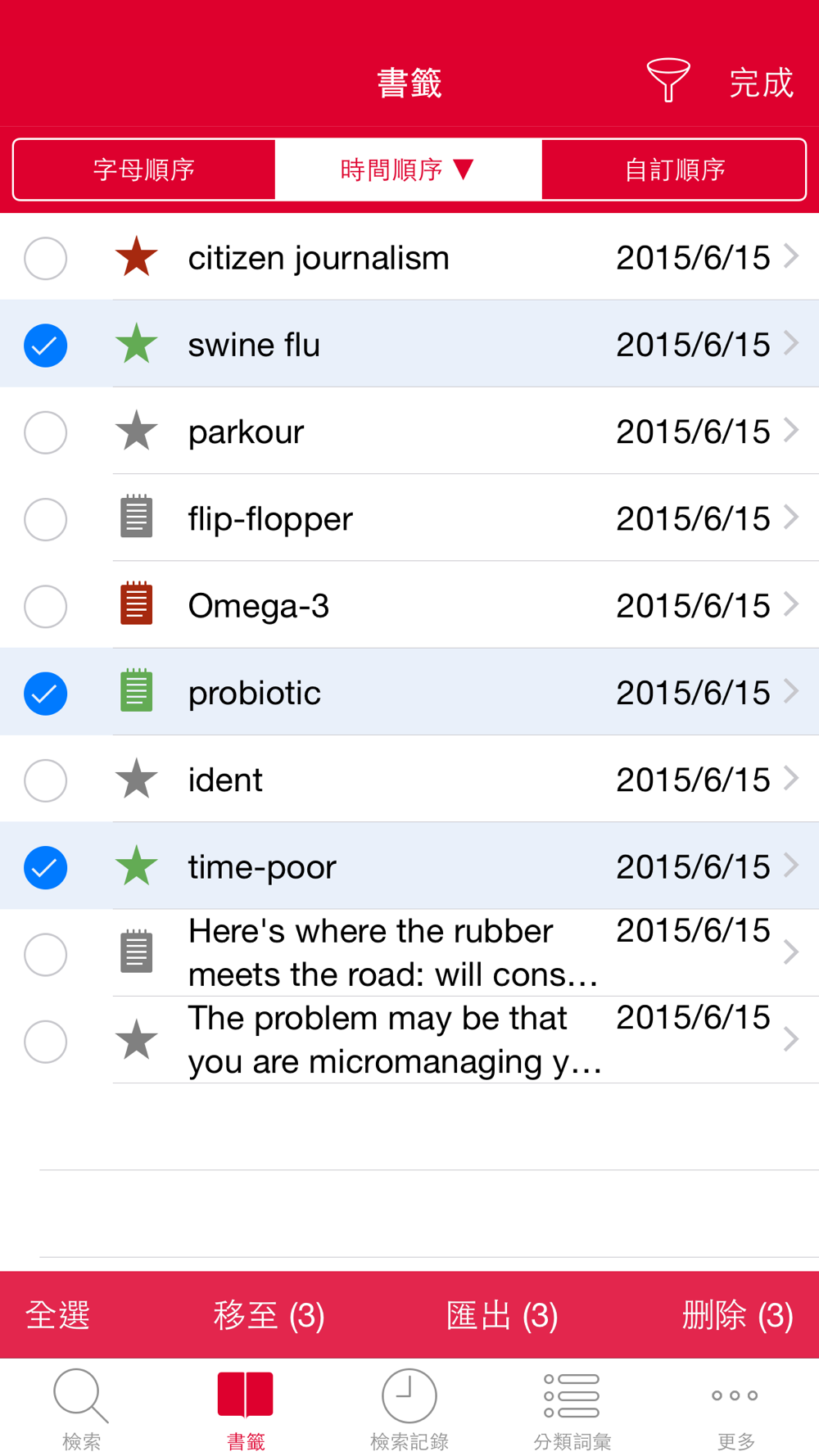This screenshot has height=1456, width=819.
Task: Open the 更多 more tab
Action: pyautogui.click(x=735, y=1409)
